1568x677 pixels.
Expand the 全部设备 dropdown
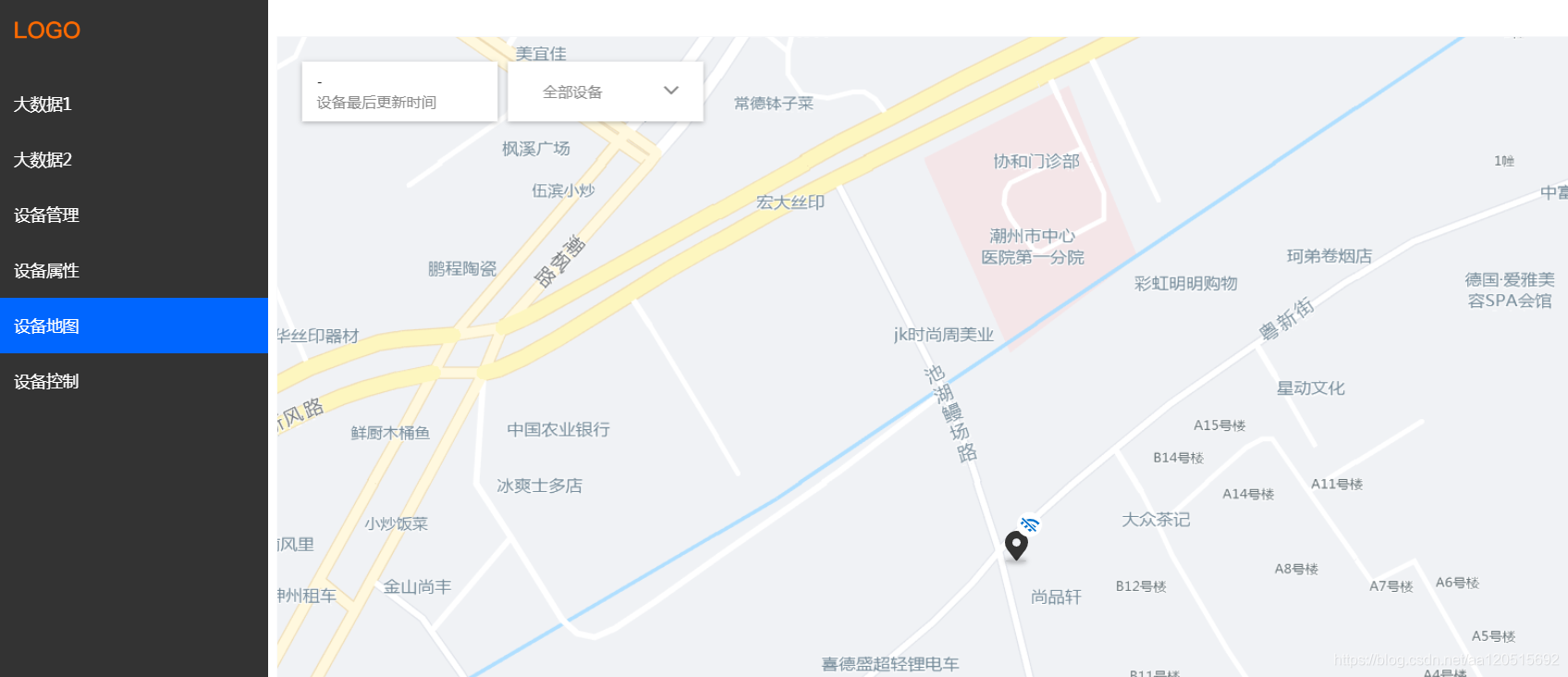click(606, 92)
